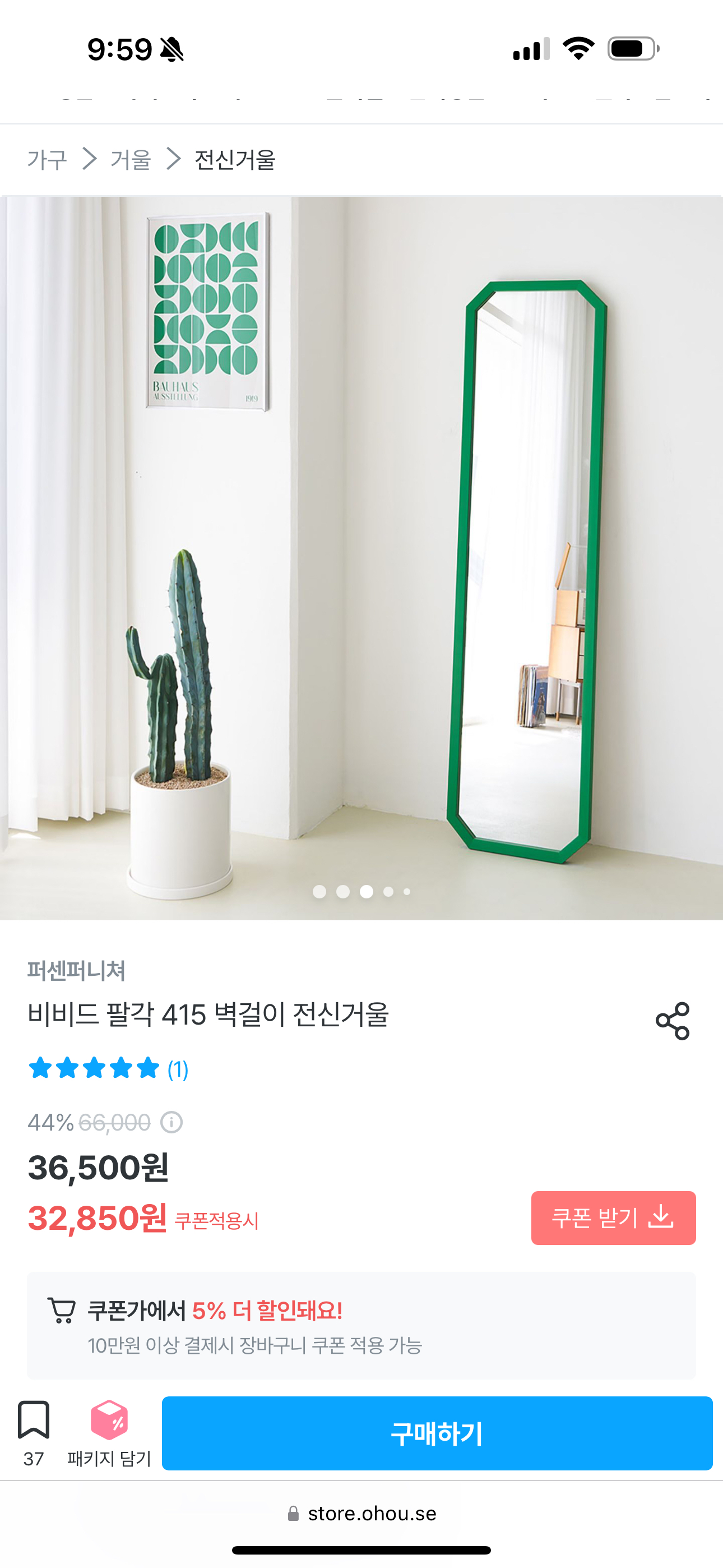Open the 가구 breadcrumb category
723x1568 pixels.
click(47, 159)
